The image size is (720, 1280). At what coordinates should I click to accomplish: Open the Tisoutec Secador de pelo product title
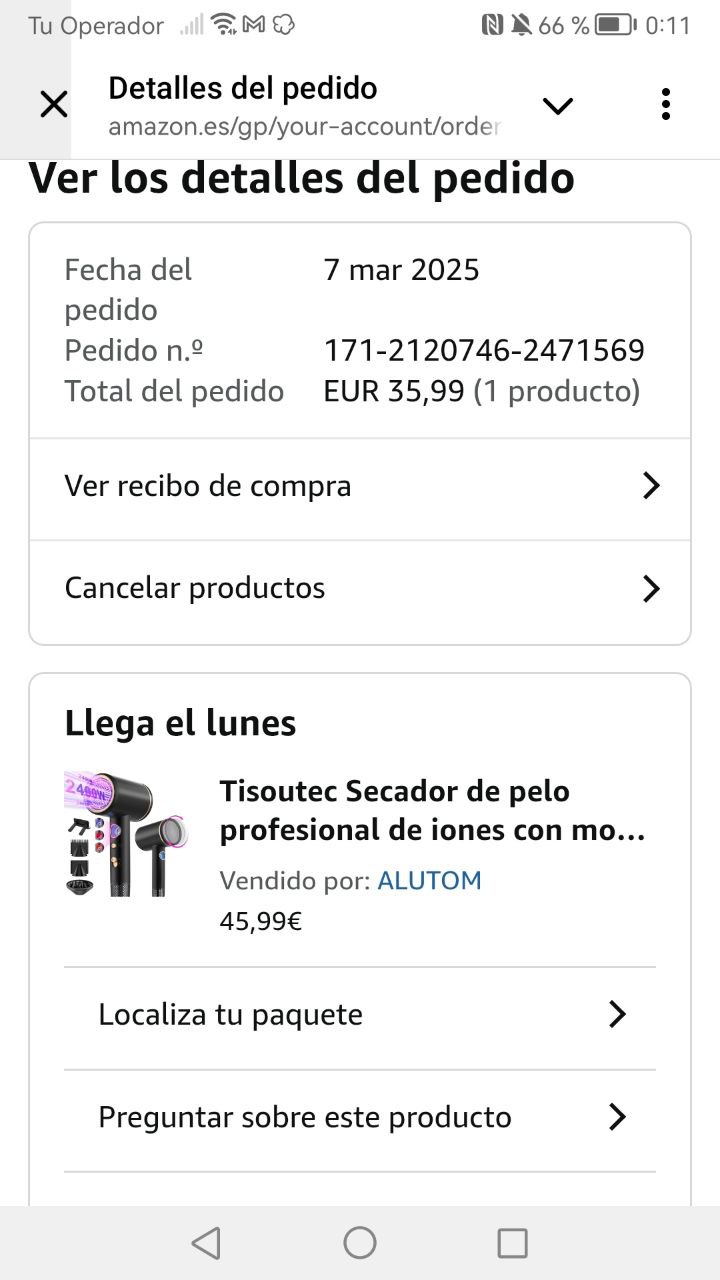tap(432, 811)
